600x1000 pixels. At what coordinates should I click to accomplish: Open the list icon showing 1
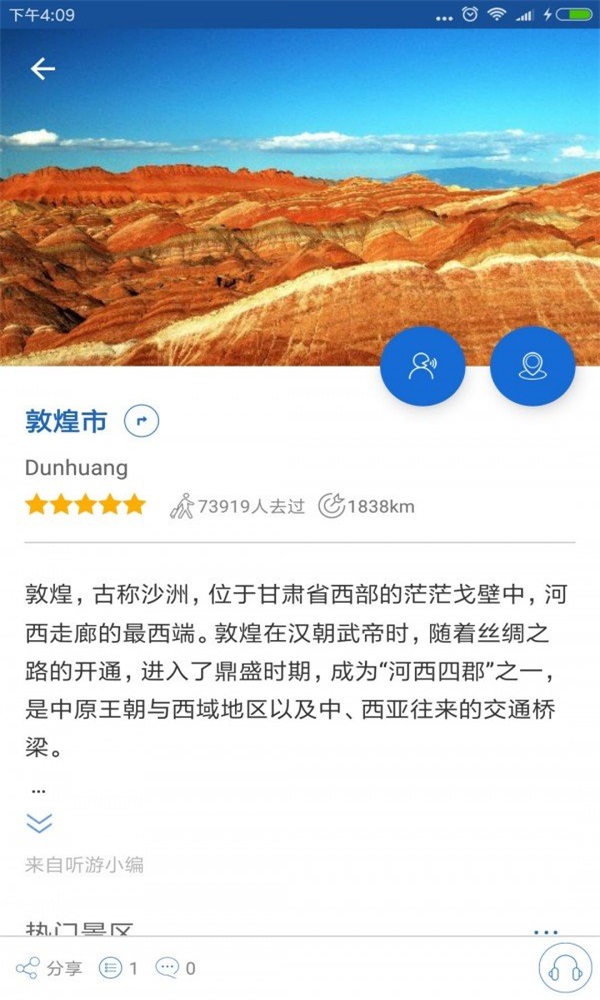point(118,968)
